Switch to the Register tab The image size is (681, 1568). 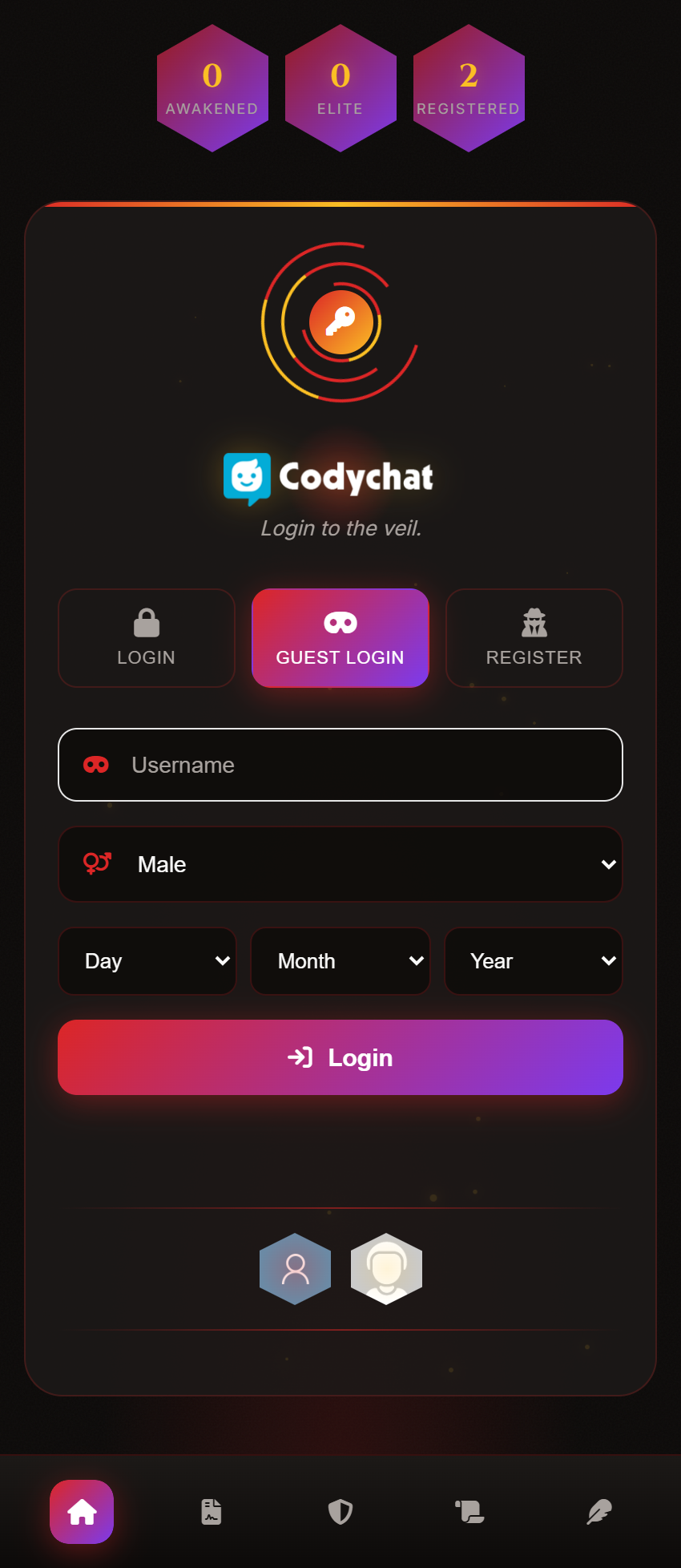click(534, 638)
